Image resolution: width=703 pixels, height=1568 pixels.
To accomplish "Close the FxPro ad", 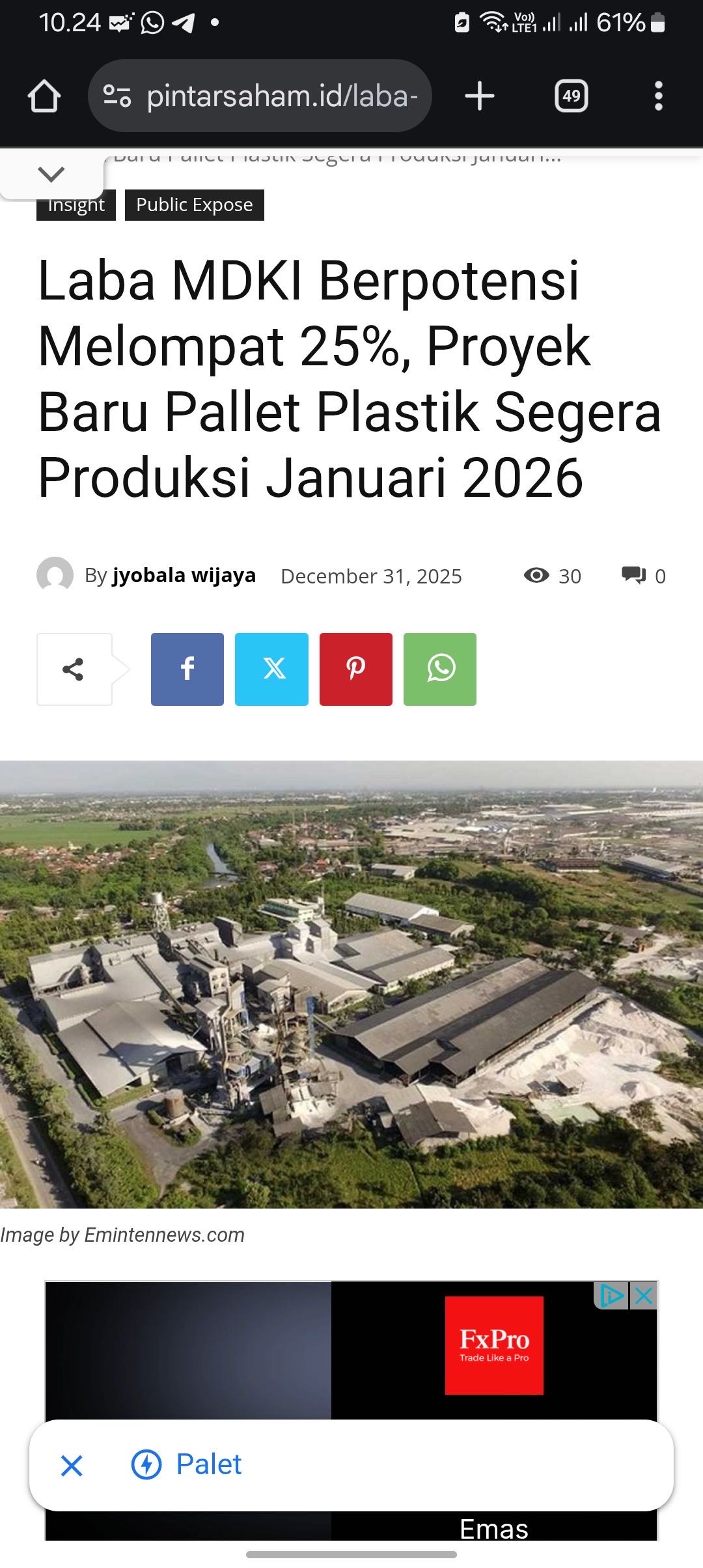I will tap(644, 1296).
